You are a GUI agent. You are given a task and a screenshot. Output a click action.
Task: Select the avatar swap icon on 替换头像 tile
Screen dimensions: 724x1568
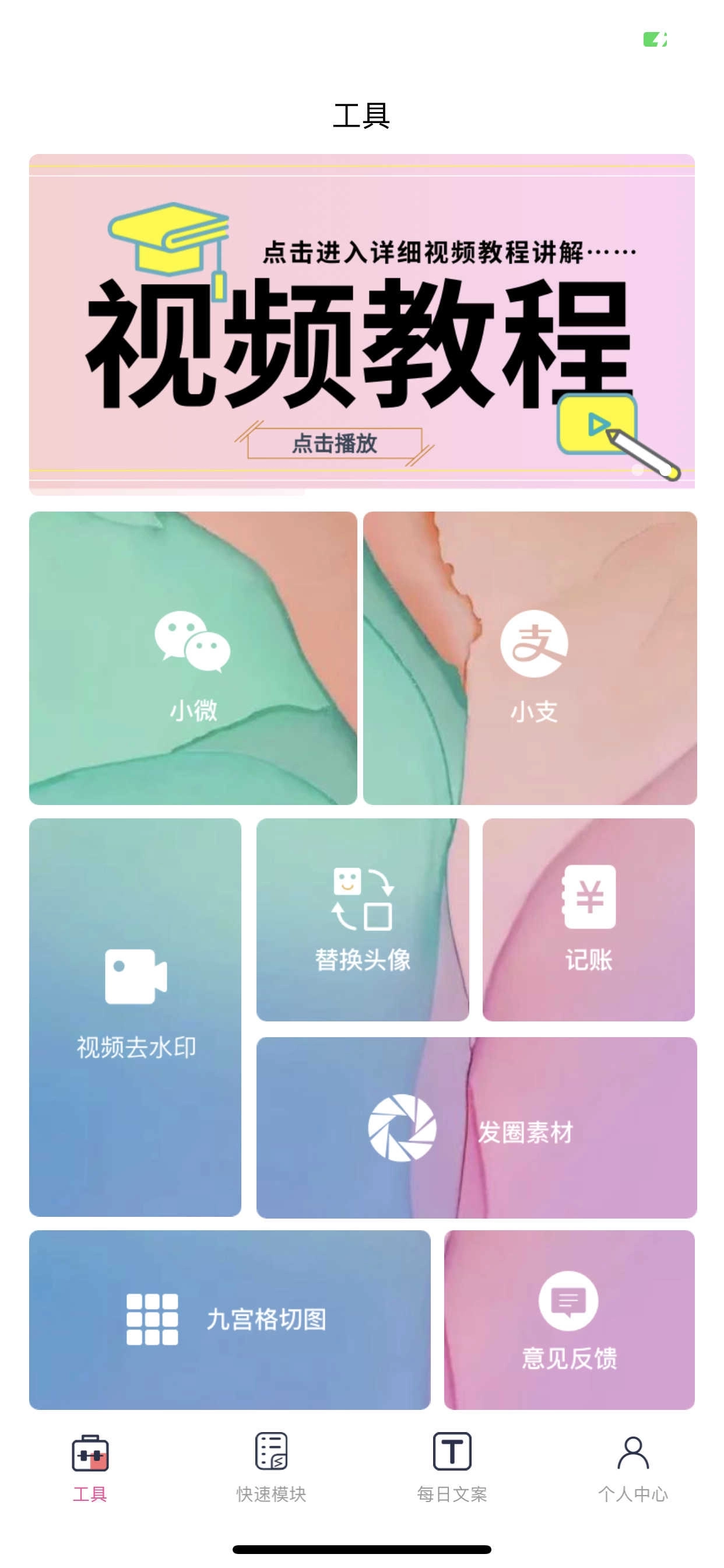tap(363, 900)
